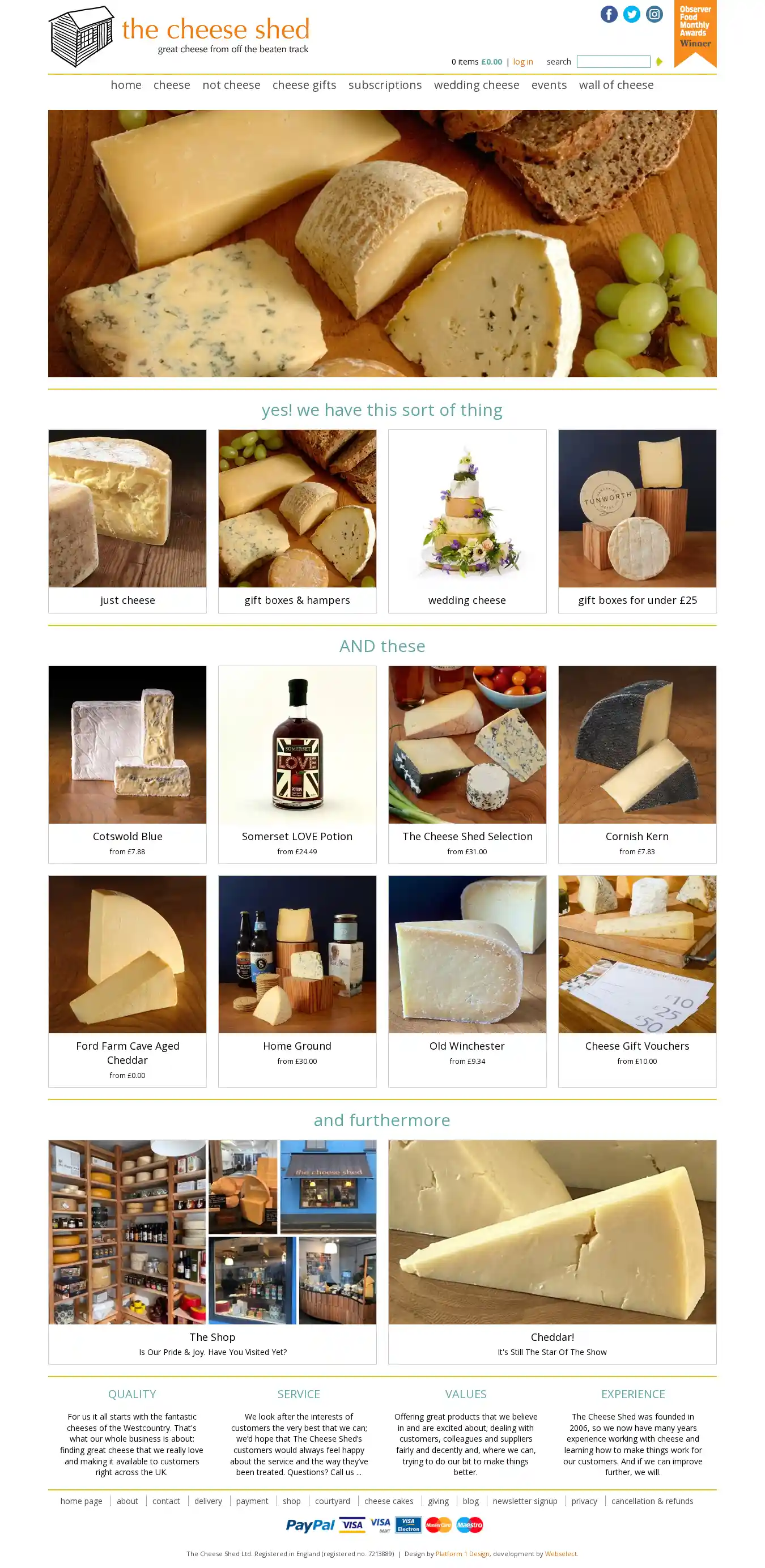Open the just cheese category tile

click(127, 521)
